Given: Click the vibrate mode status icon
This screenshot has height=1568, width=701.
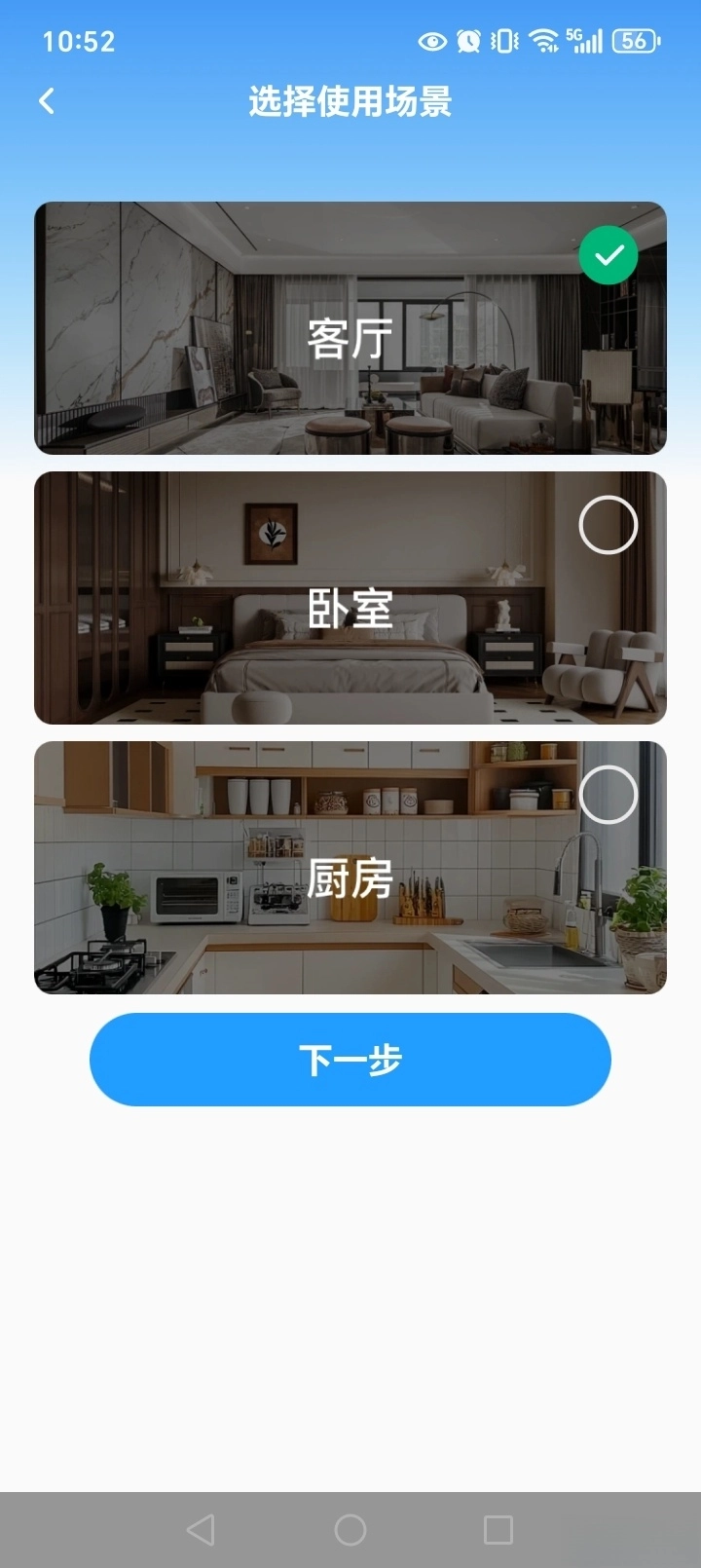Looking at the screenshot, I should click(x=502, y=41).
